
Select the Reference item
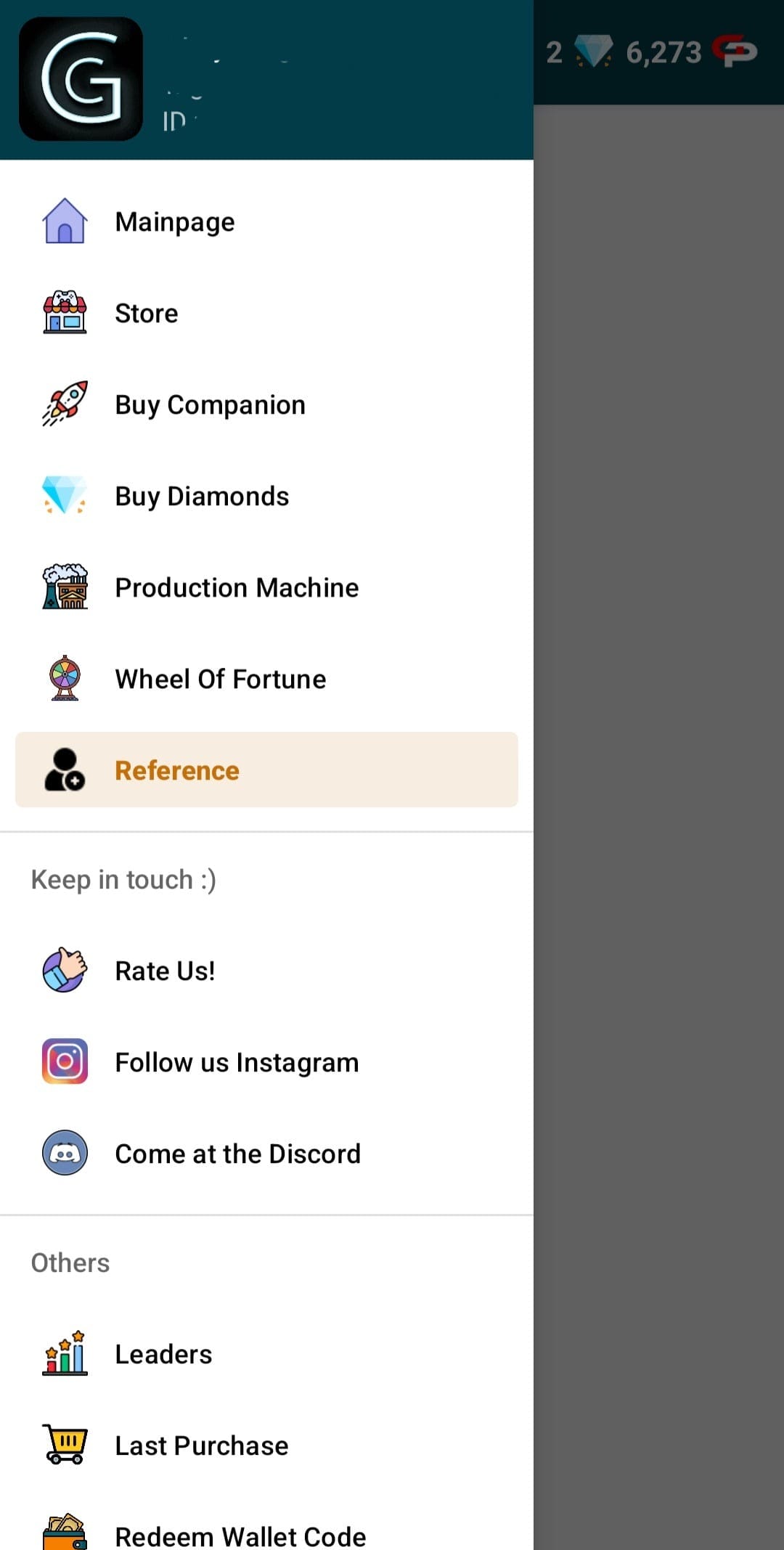pos(266,770)
